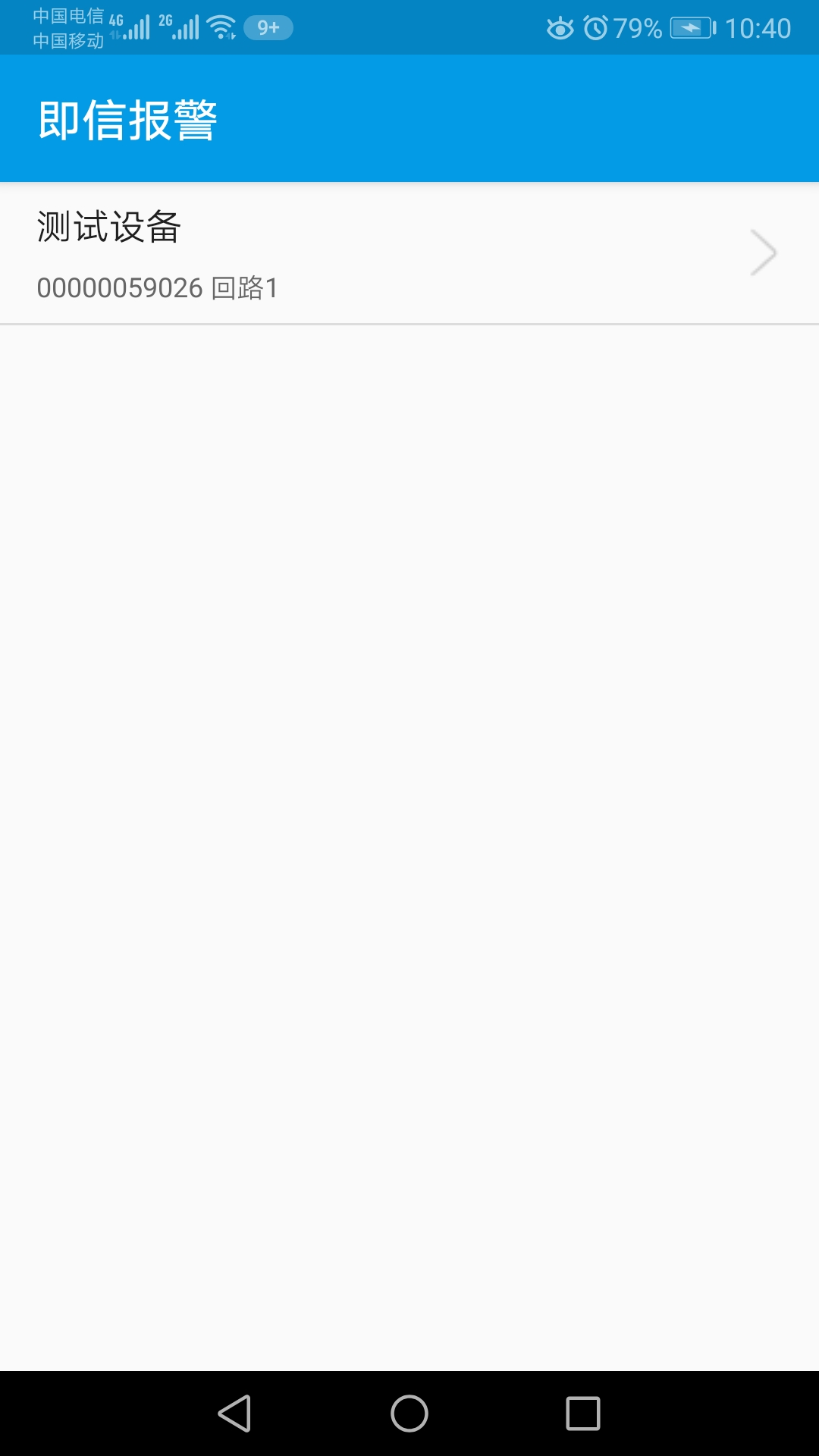
Task: Open the 测试设备 alarm entry
Action: tap(409, 253)
